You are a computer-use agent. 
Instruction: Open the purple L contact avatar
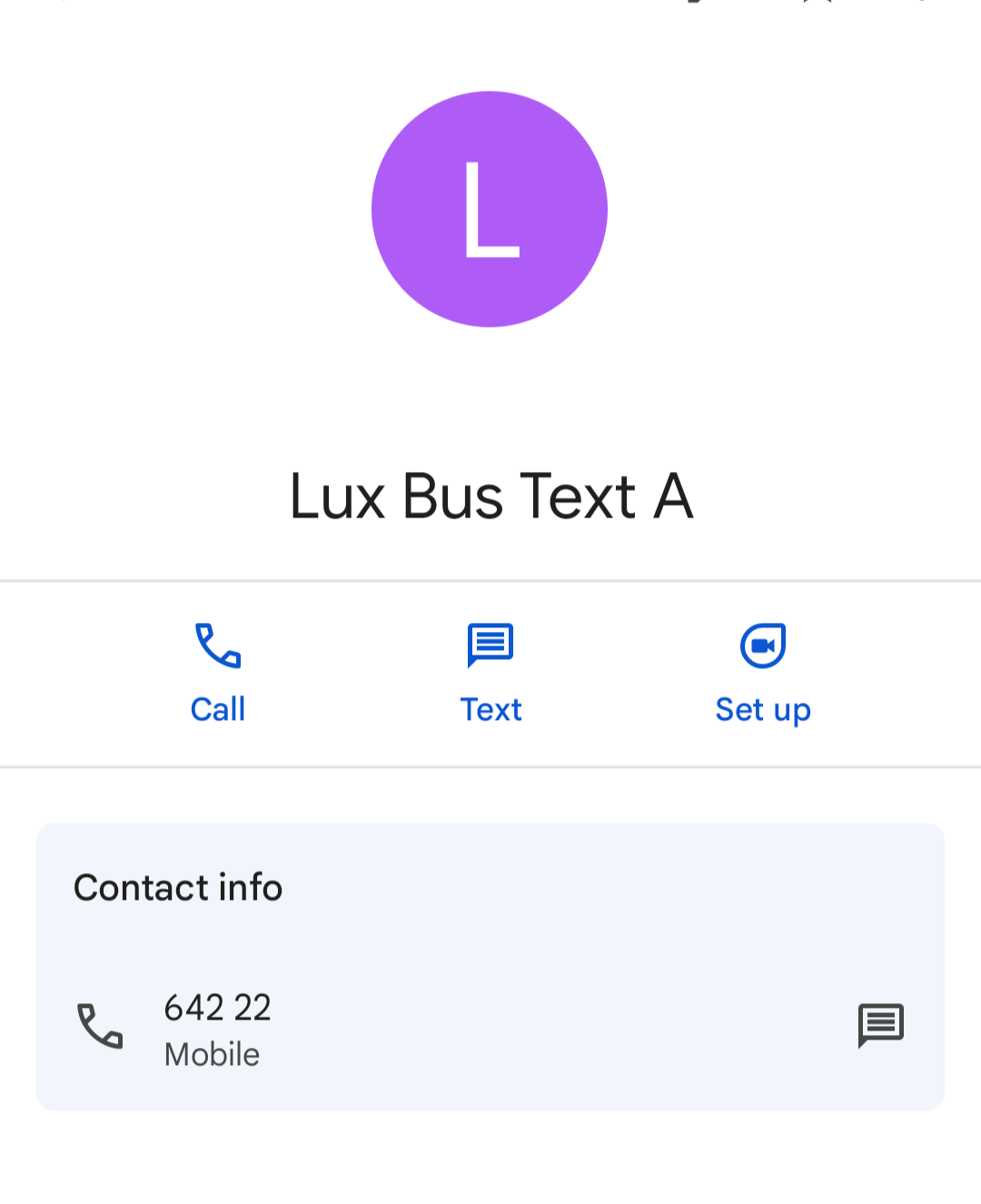tap(490, 209)
